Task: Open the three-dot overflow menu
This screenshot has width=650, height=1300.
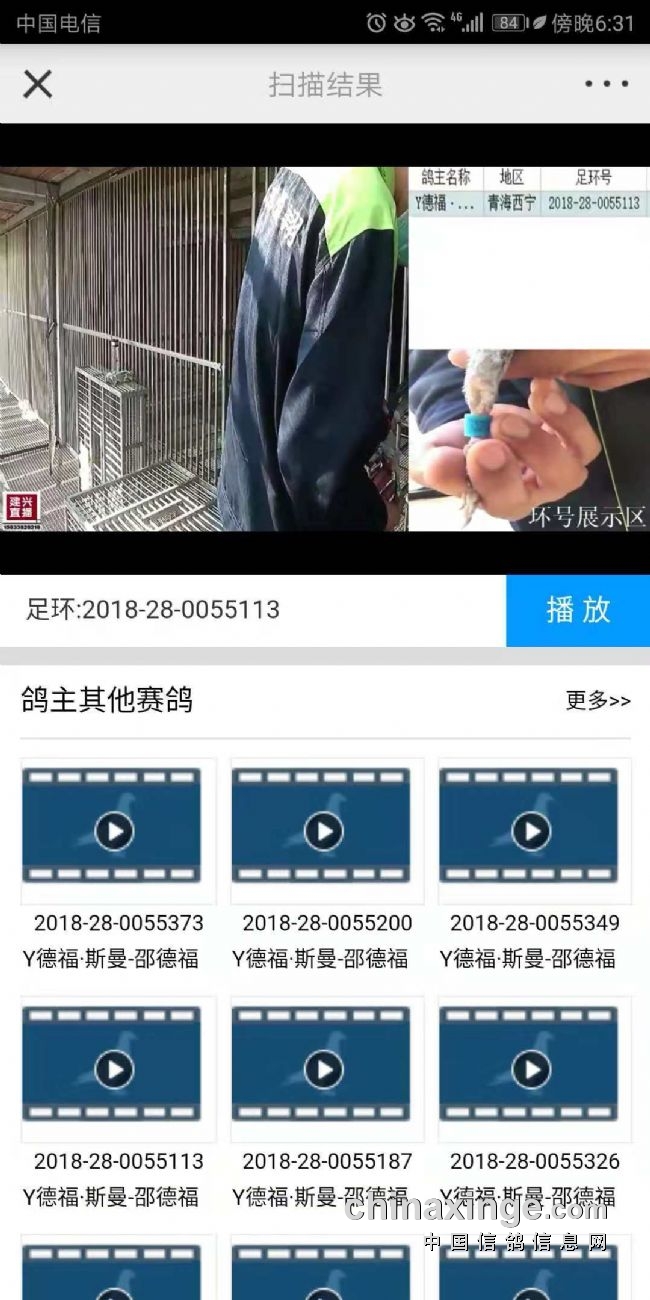Action: click(x=606, y=84)
